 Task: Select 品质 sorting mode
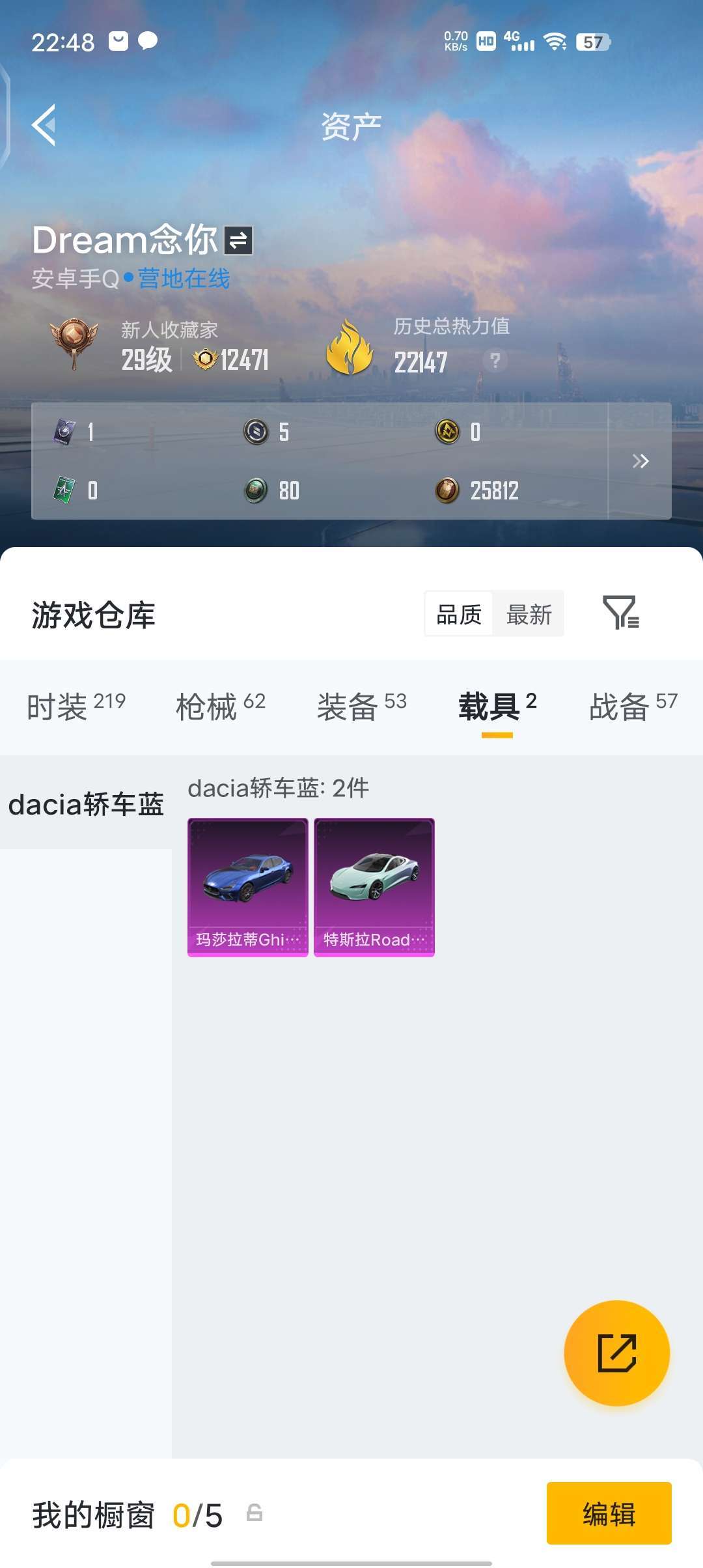tap(458, 613)
